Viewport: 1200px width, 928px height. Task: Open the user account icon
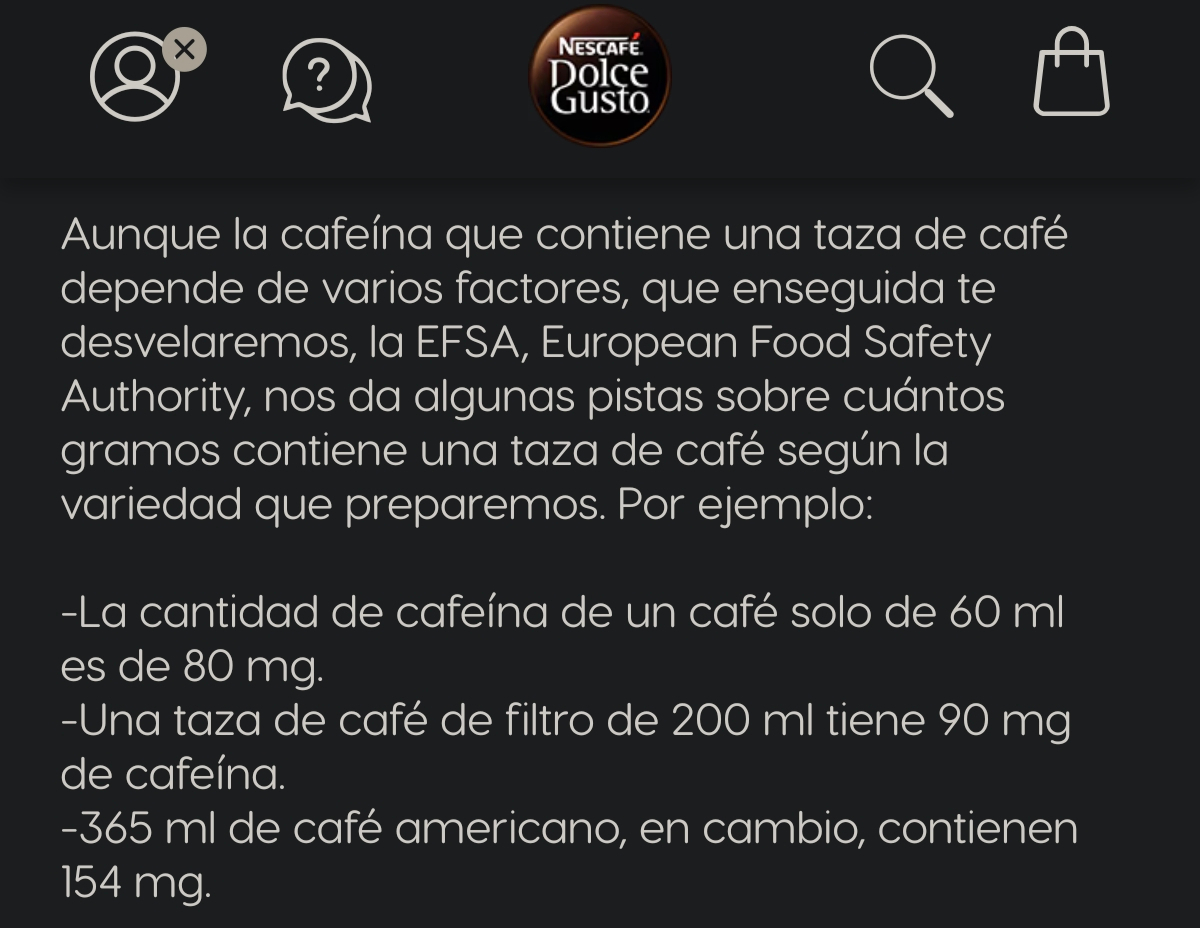click(x=136, y=77)
